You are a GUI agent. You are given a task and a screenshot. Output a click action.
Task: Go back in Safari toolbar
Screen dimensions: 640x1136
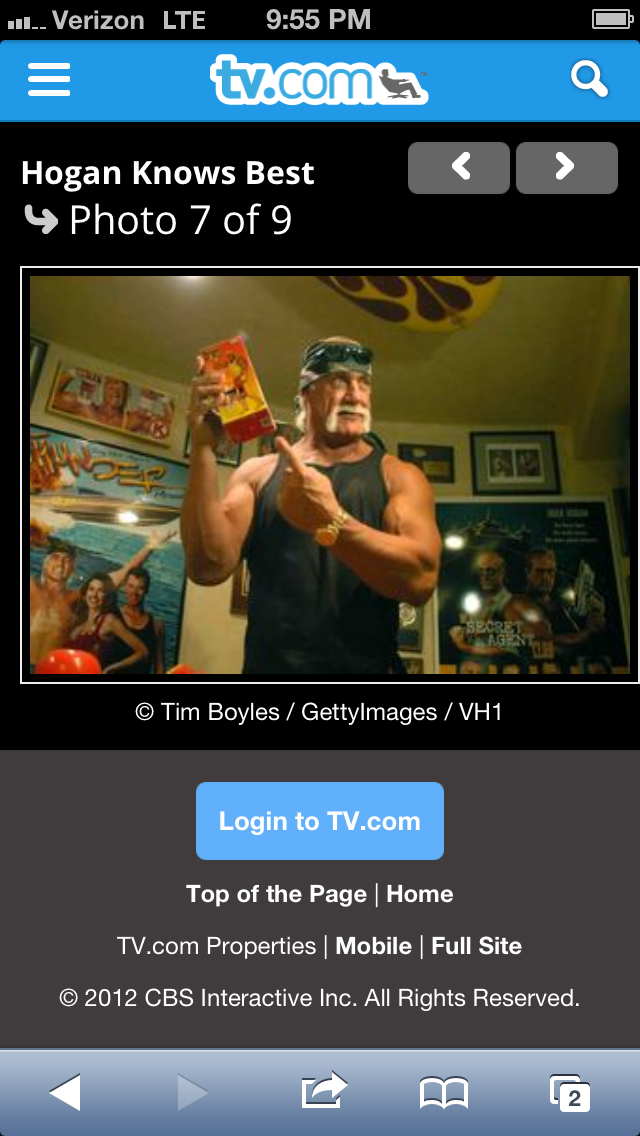(65, 1092)
